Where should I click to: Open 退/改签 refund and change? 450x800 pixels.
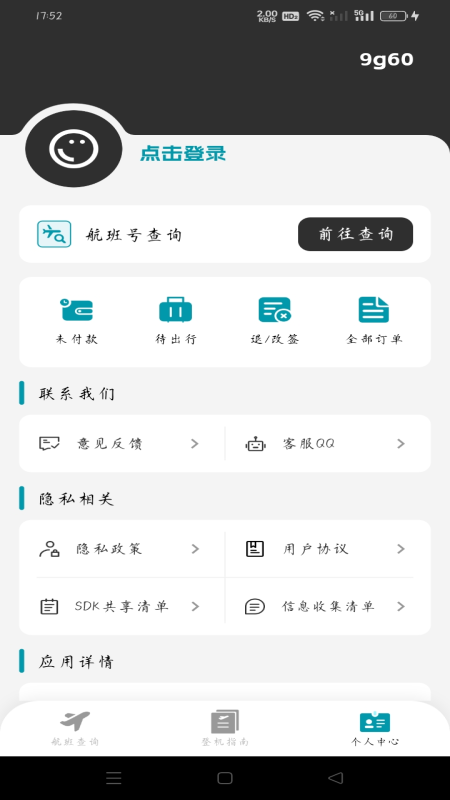(274, 321)
